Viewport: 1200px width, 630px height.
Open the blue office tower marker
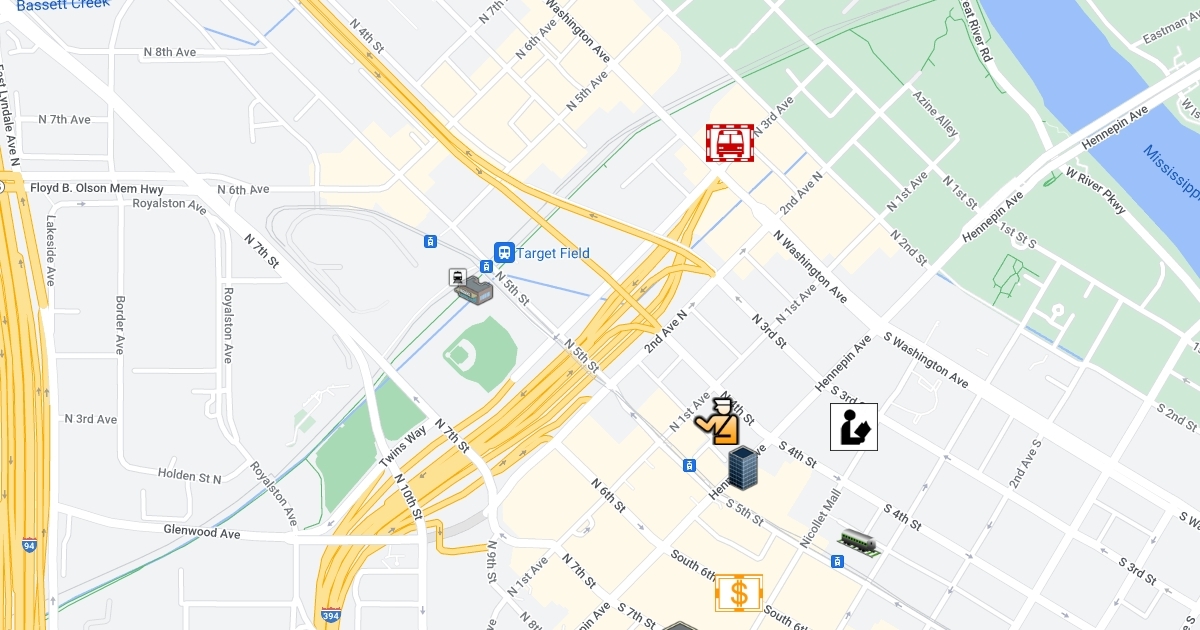[x=743, y=468]
